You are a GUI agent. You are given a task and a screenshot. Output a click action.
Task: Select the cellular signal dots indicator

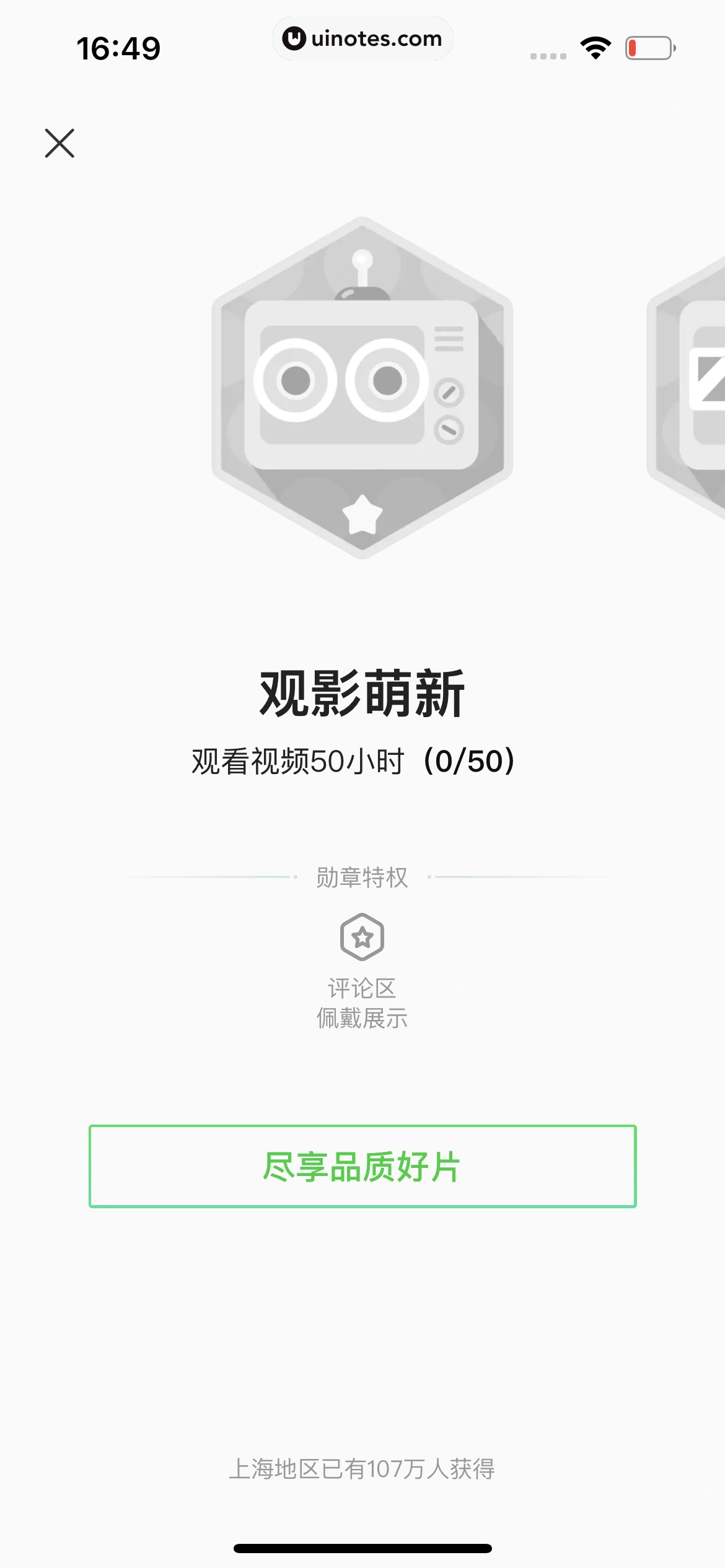(x=548, y=54)
